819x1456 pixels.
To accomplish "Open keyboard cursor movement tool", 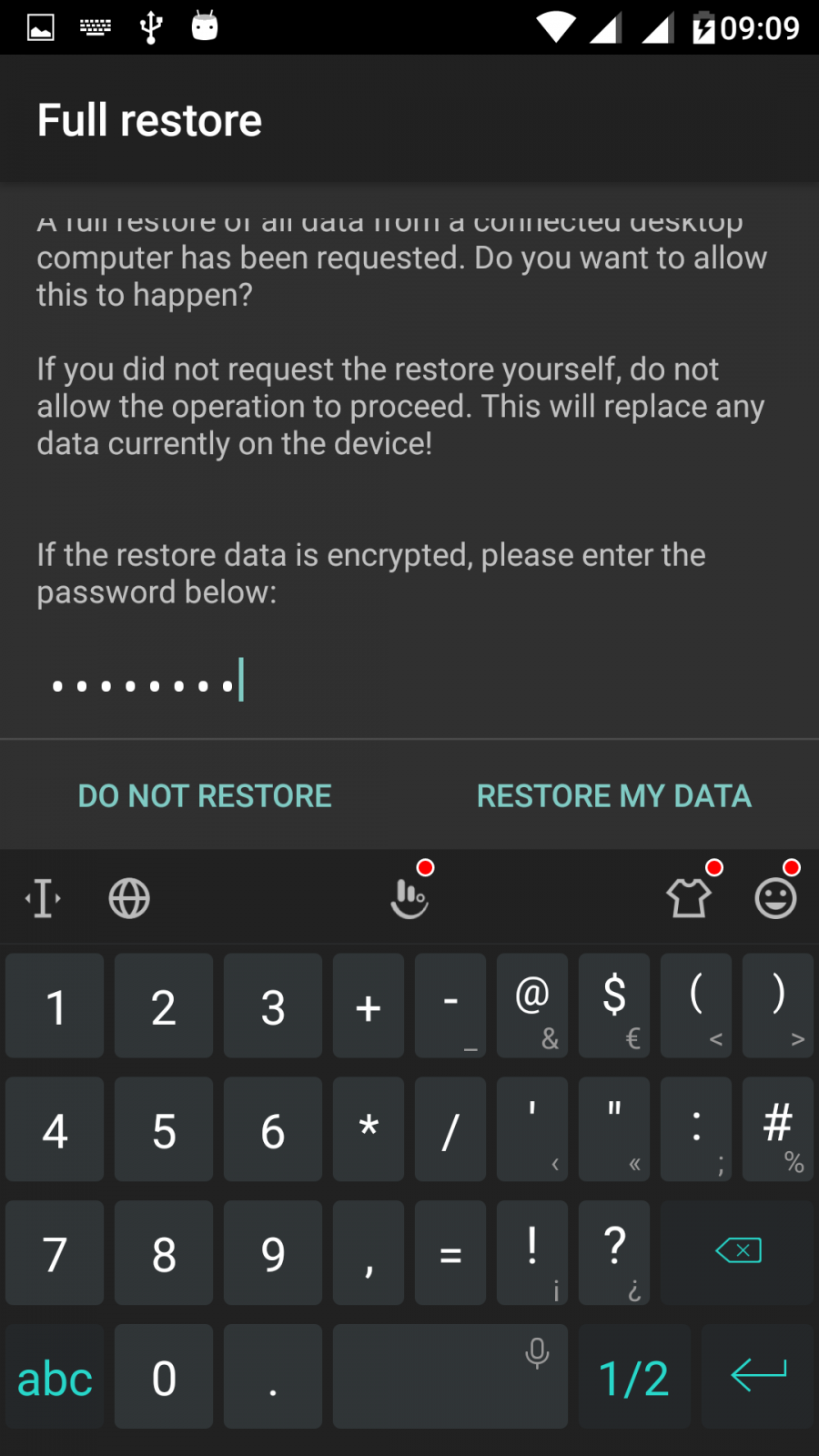I will coord(43,899).
